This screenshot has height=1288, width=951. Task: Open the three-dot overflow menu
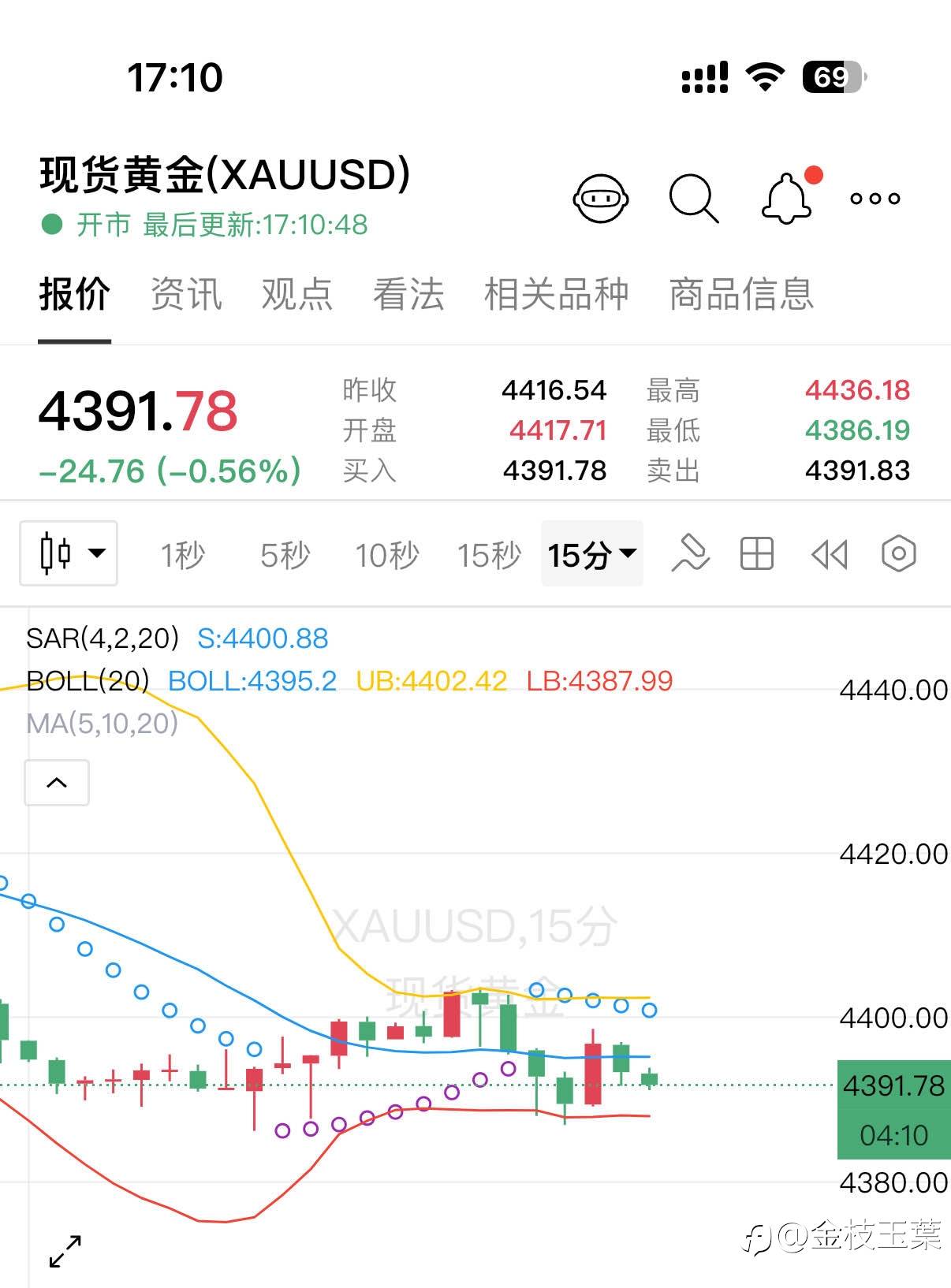875,199
